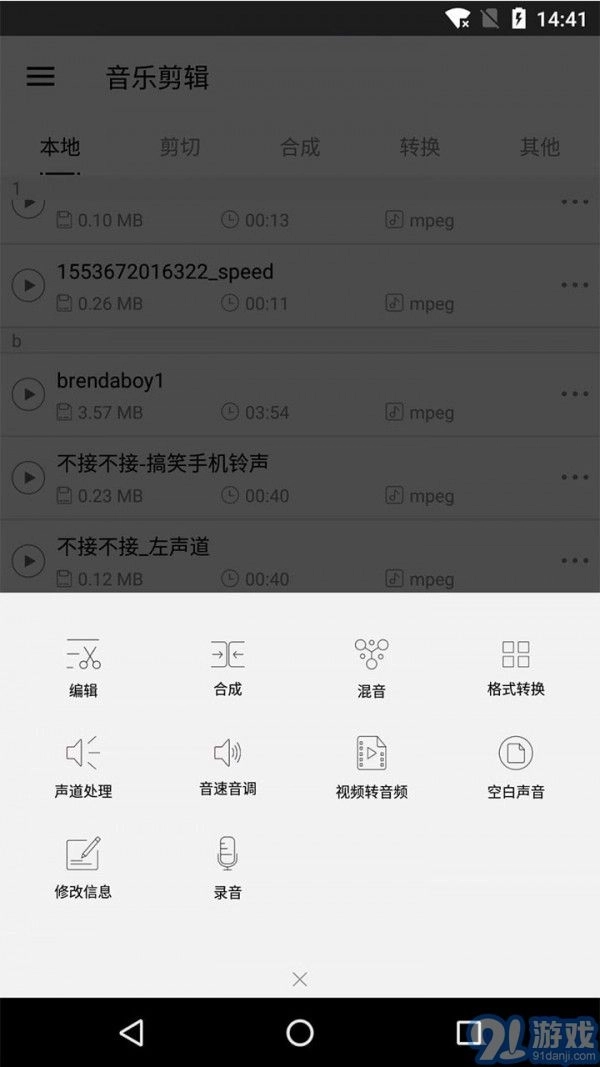Select the 合成 merge option in the panel
This screenshot has width=600, height=1067.
click(x=228, y=667)
